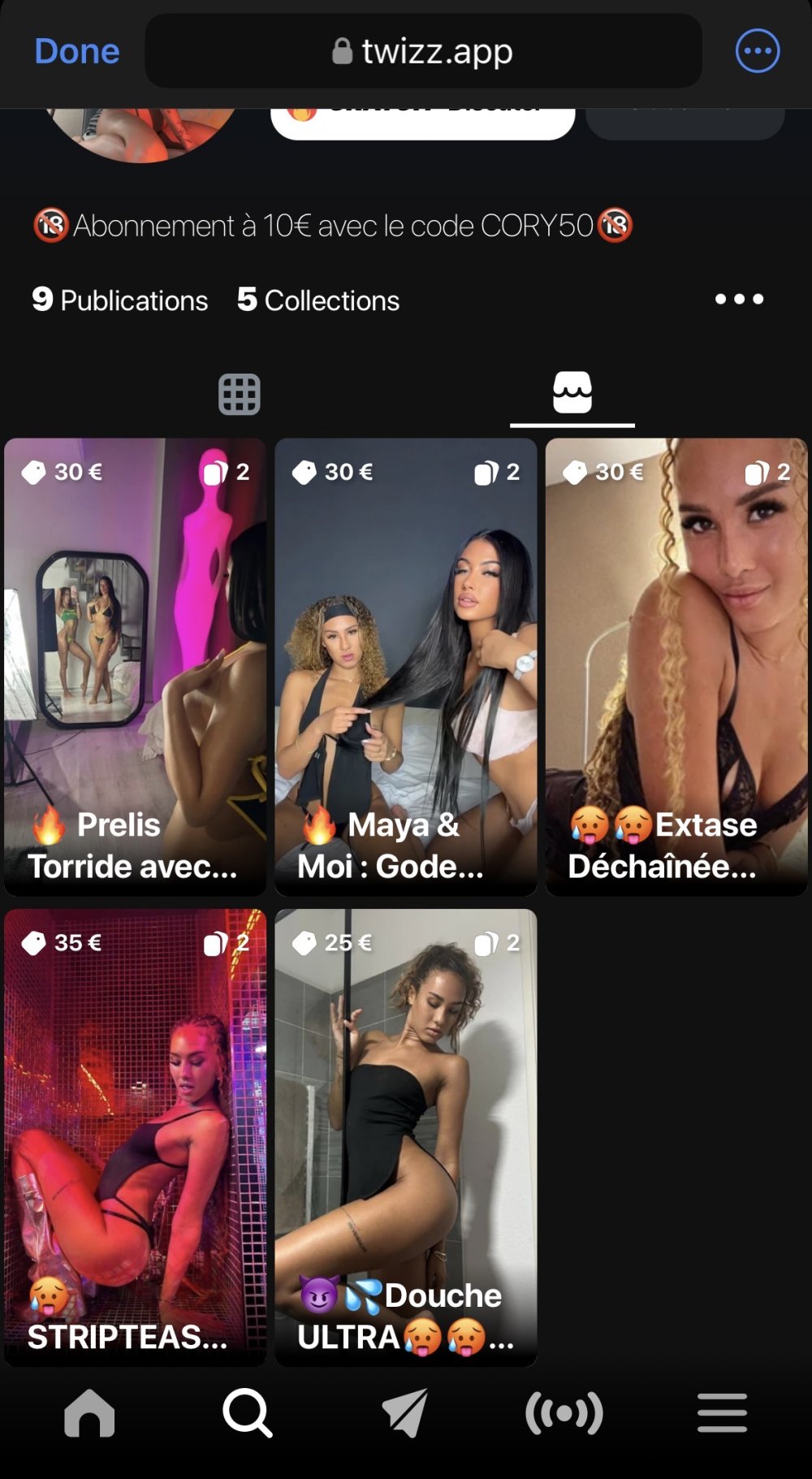This screenshot has height=1479, width=812.
Task: Open the Prelis Torride collection
Action: 135,666
